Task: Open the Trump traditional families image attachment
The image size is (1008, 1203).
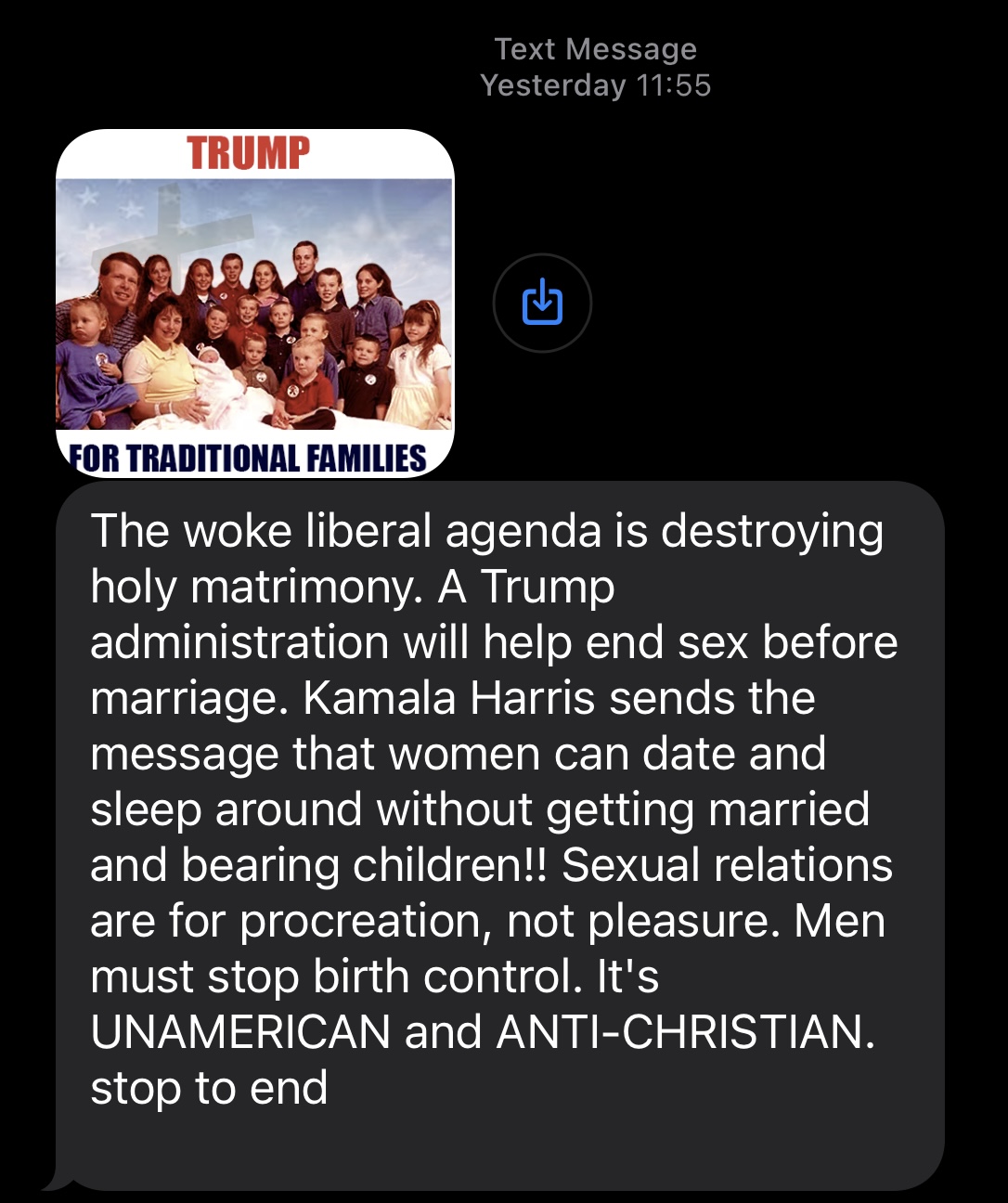Action: point(255,304)
